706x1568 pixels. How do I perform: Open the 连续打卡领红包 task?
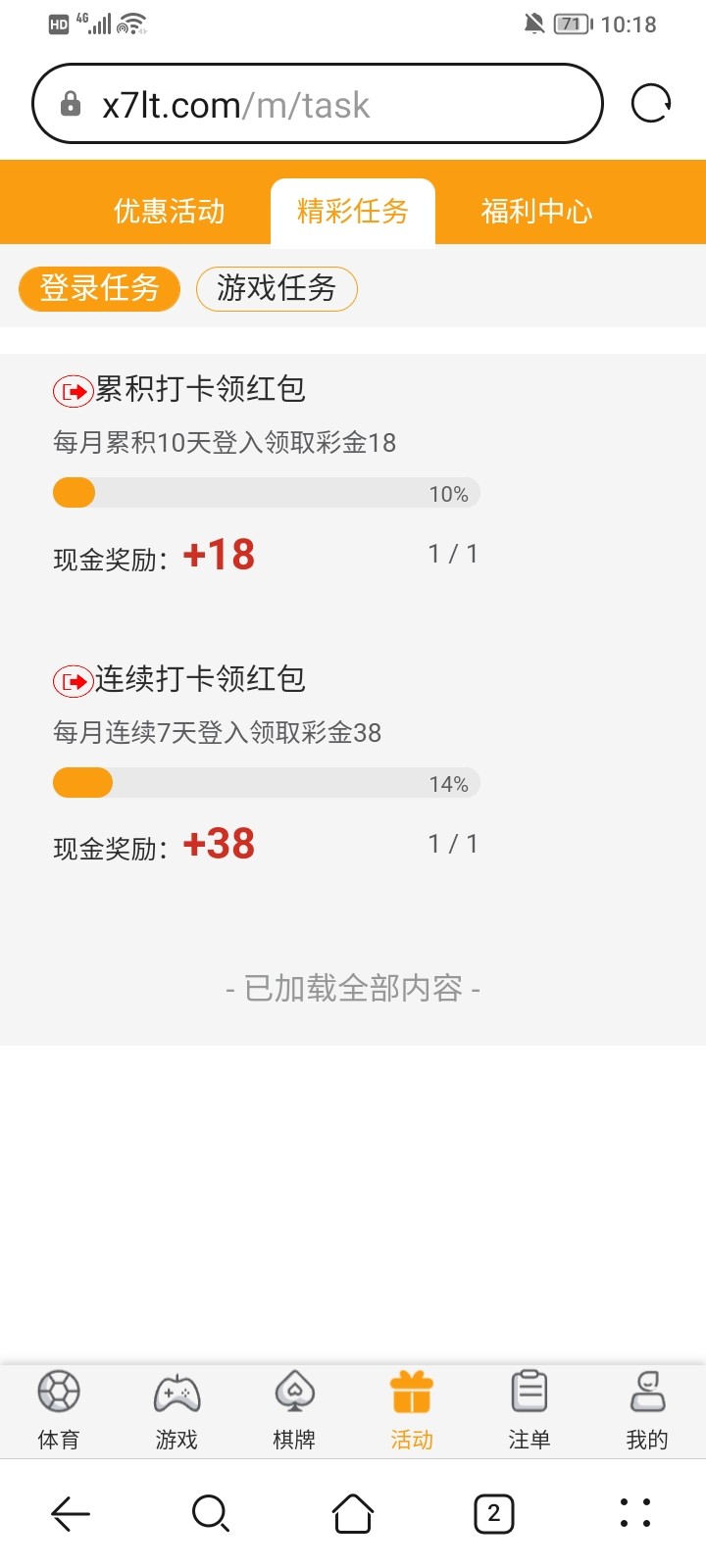[x=200, y=679]
